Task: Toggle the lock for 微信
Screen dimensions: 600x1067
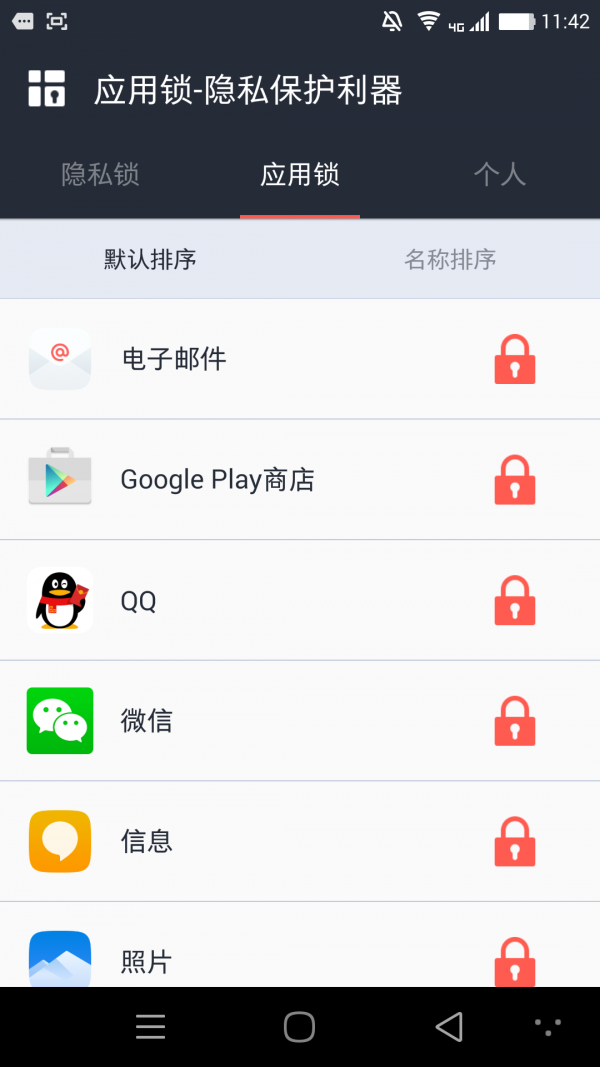Action: 515,721
